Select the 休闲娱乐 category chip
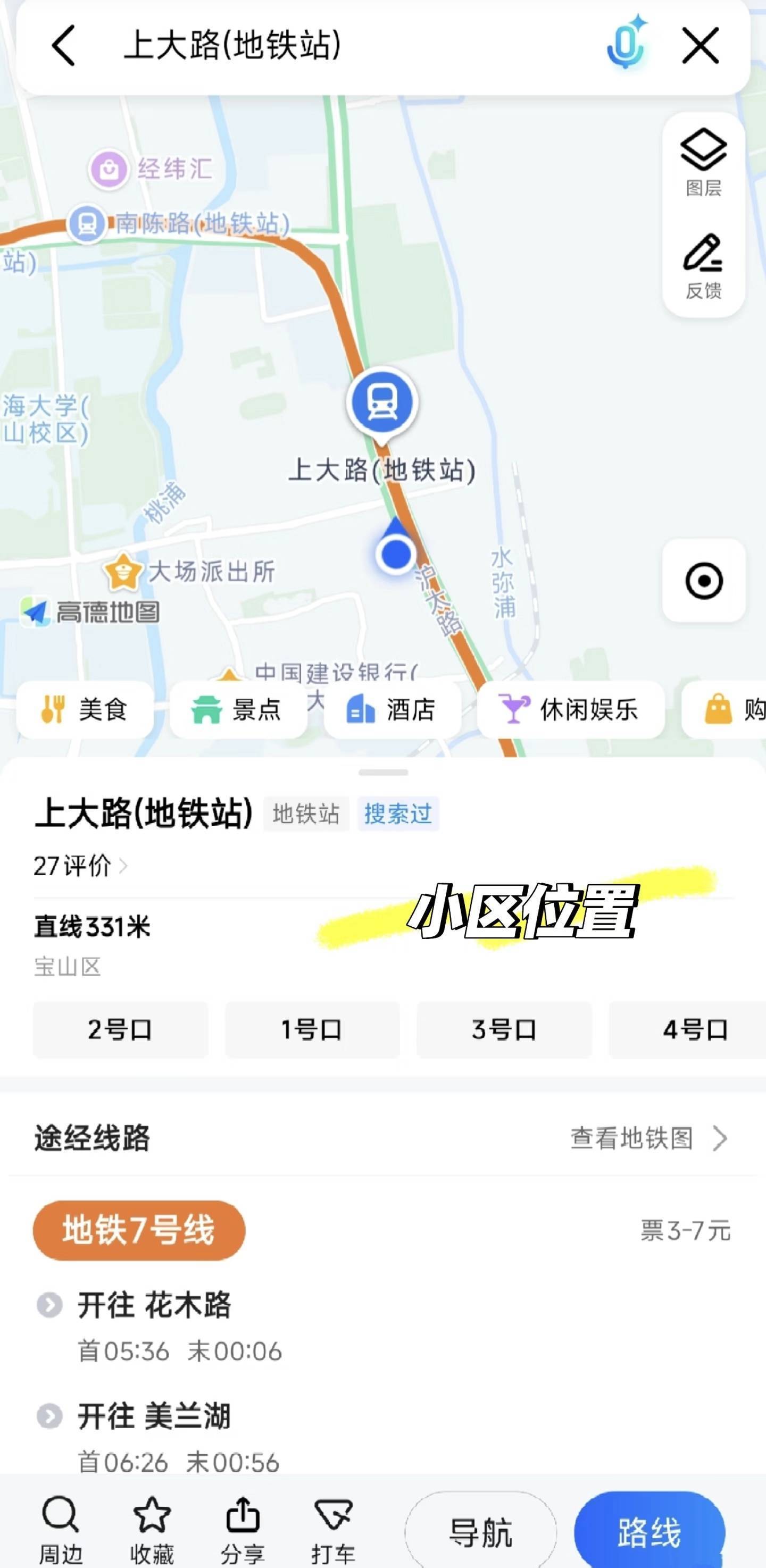The height and width of the screenshot is (1568, 766). 571,710
